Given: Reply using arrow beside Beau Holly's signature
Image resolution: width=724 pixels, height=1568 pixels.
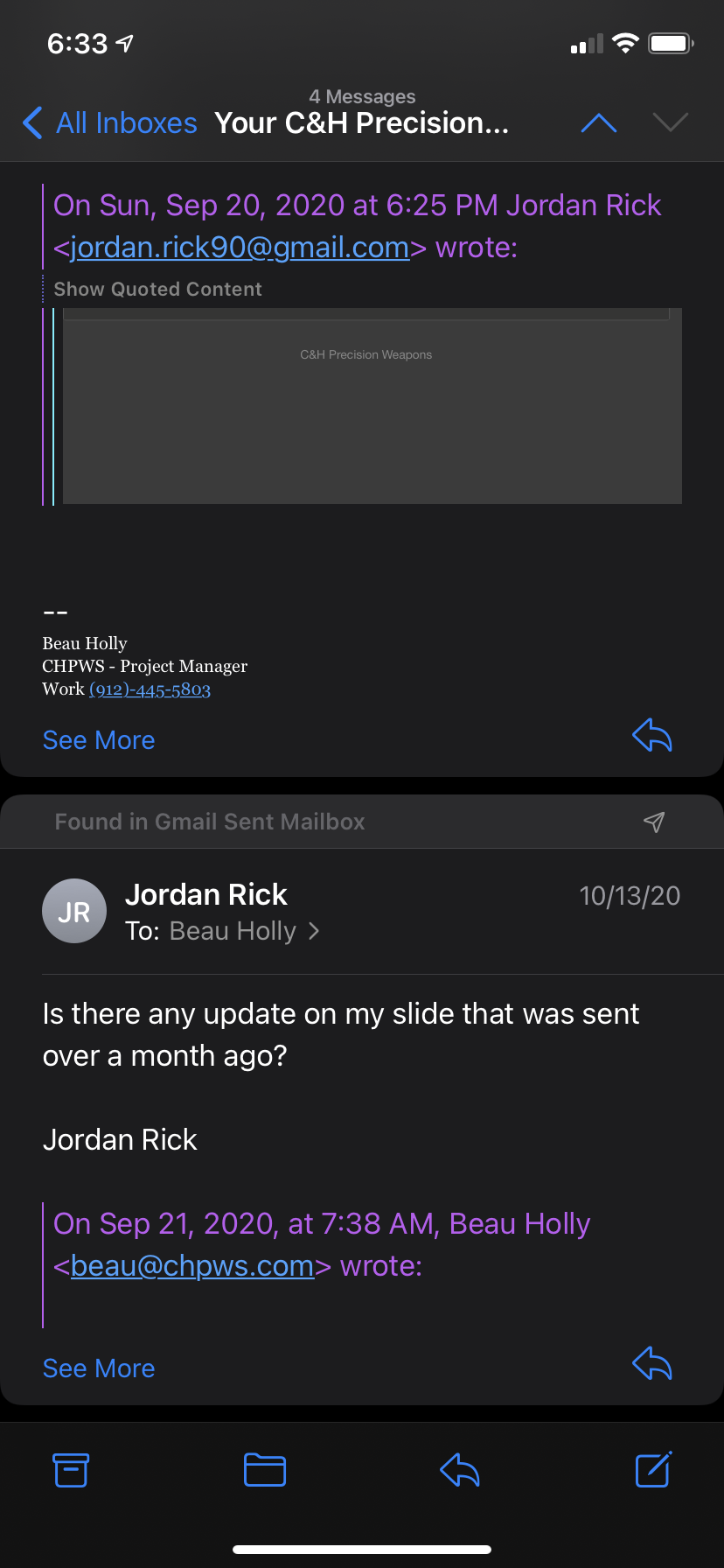Looking at the screenshot, I should [652, 736].
